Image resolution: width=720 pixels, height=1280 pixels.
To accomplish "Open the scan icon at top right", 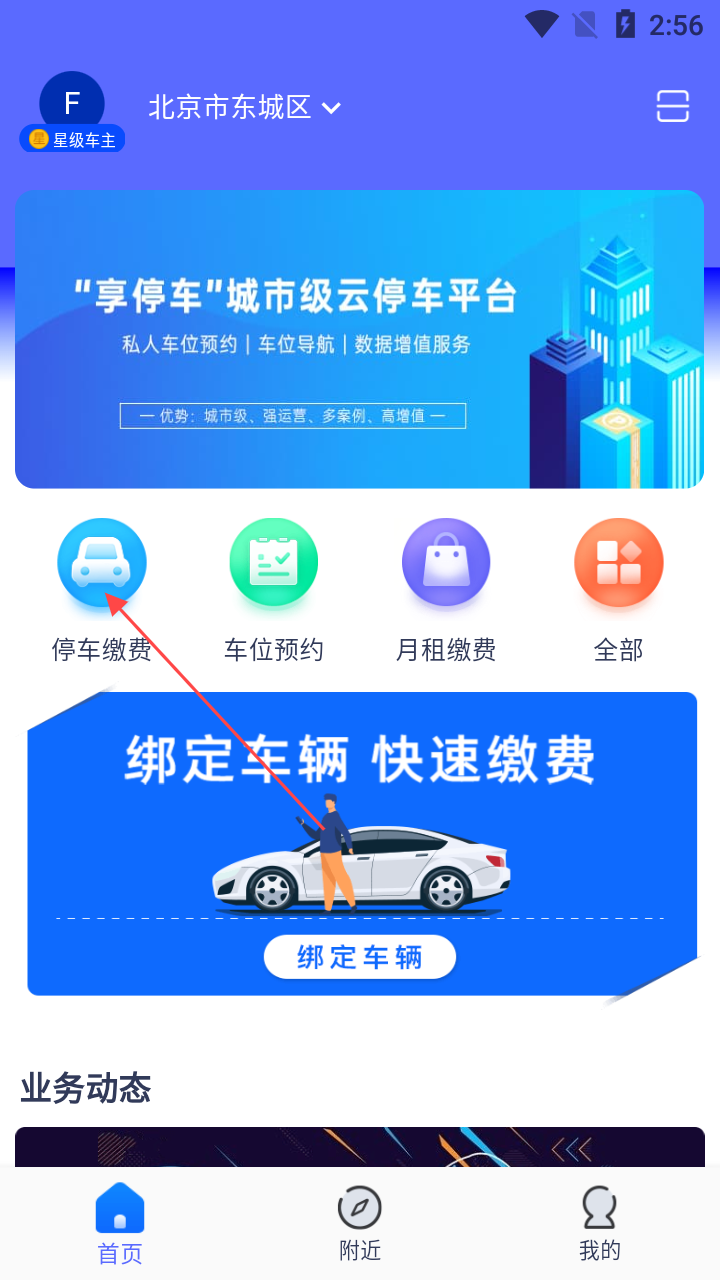I will (672, 106).
